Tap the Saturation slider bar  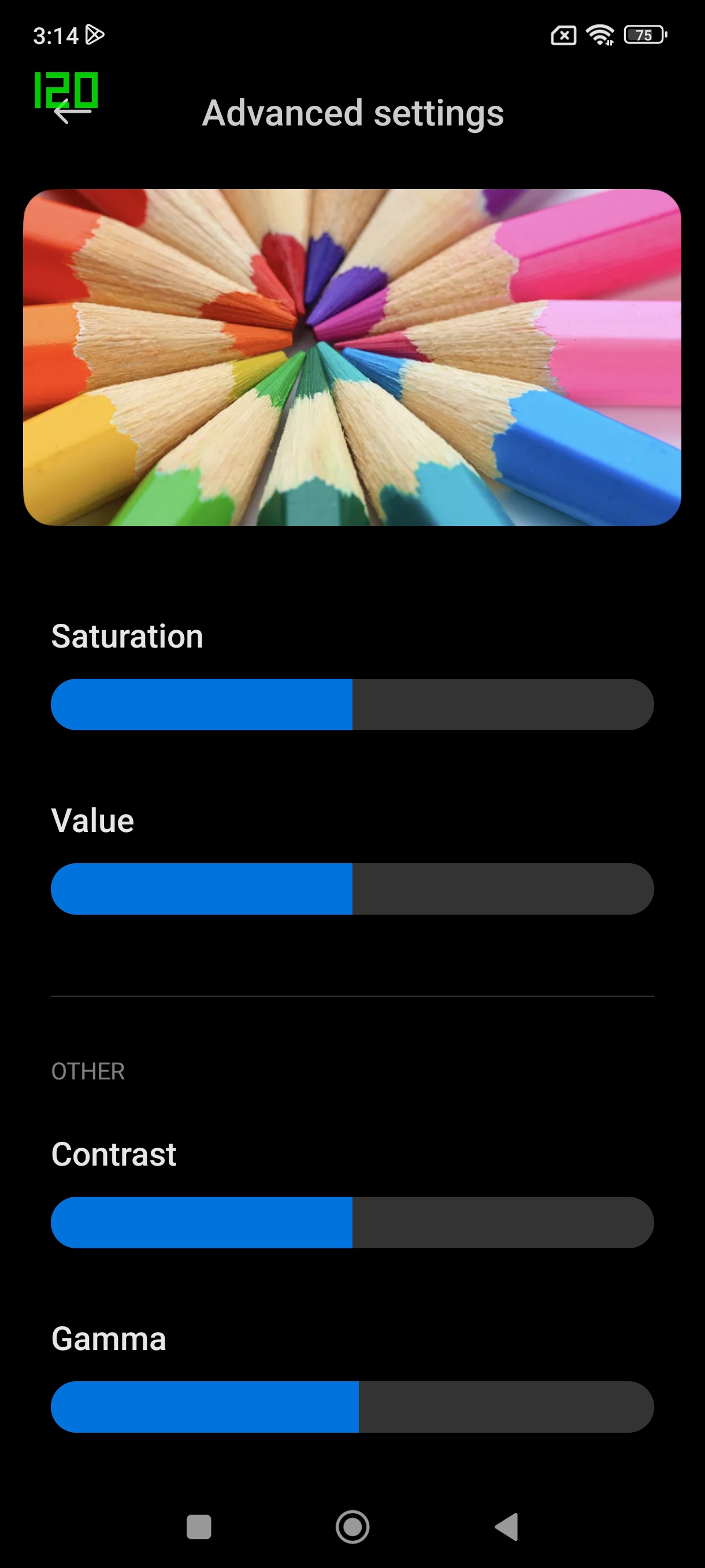pos(352,704)
